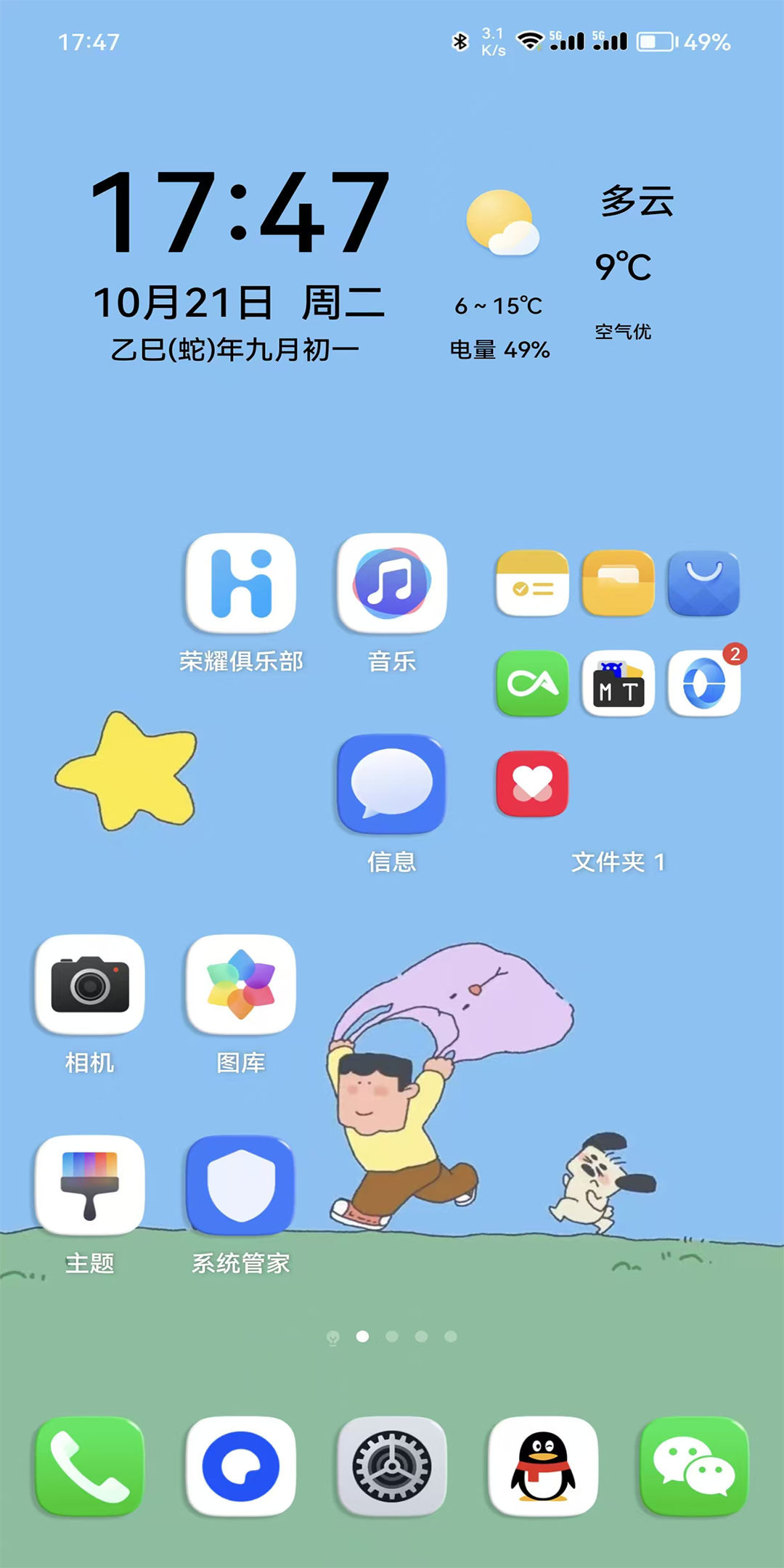This screenshot has width=784, height=1568.
Task: Launch 系统管家 system manager
Action: tap(240, 1185)
